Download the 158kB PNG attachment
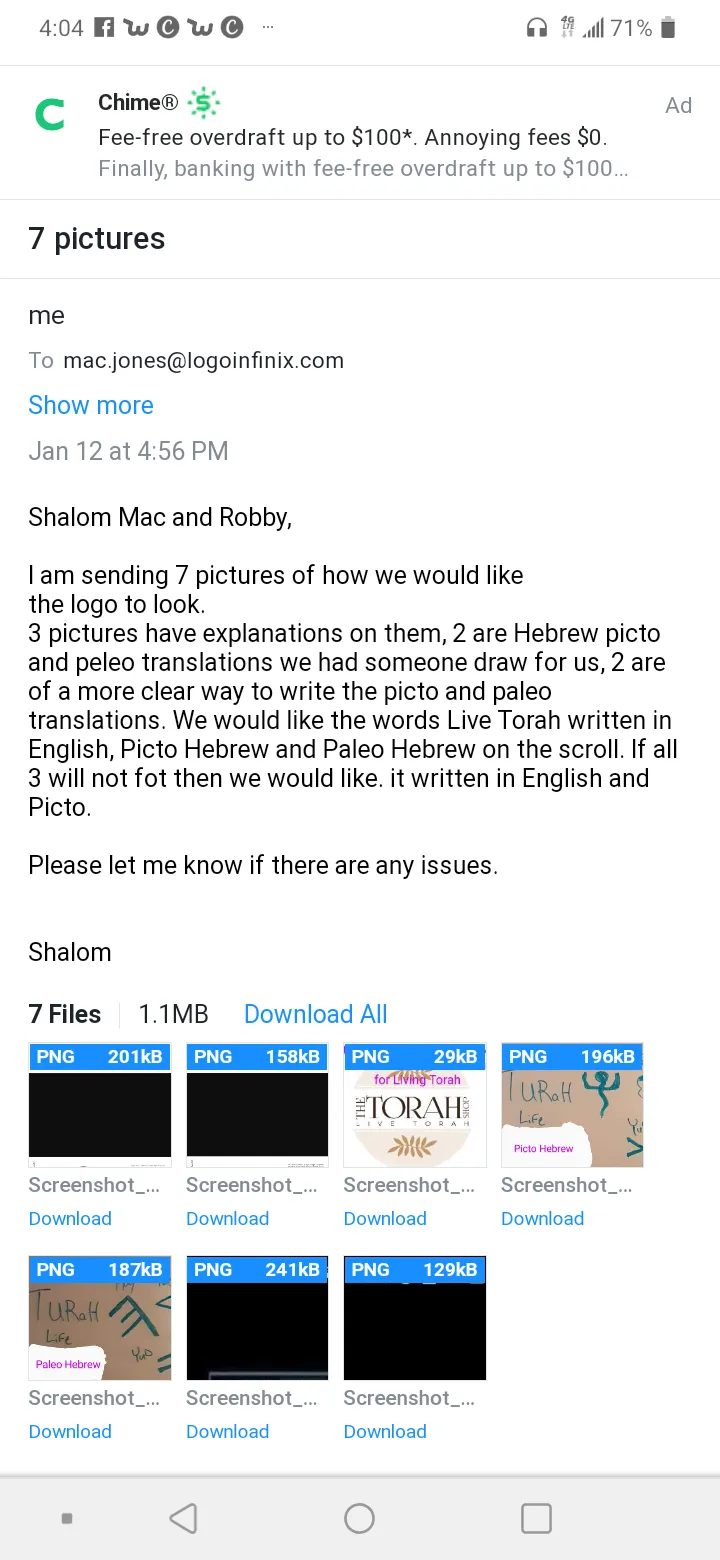 click(227, 1218)
